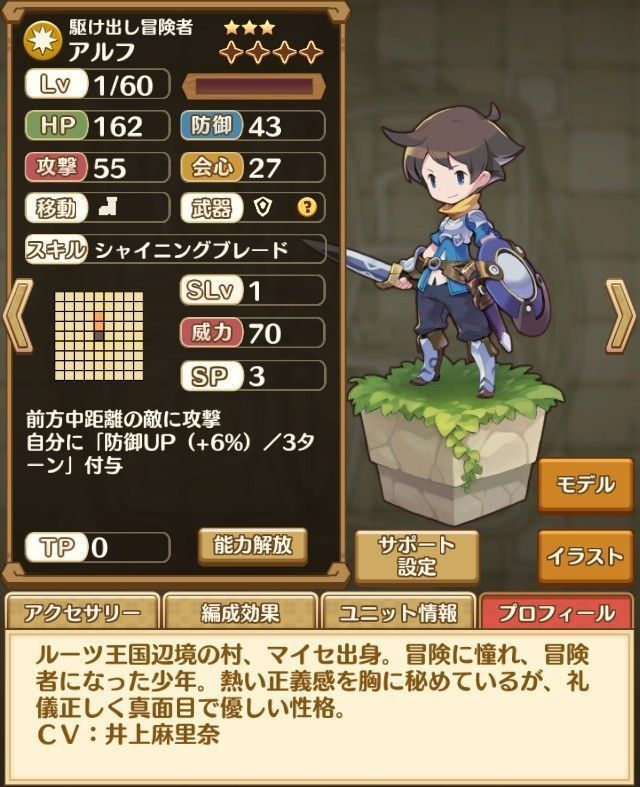Open the weapon type help question mark
The height and width of the screenshot is (787, 640).
click(x=307, y=208)
